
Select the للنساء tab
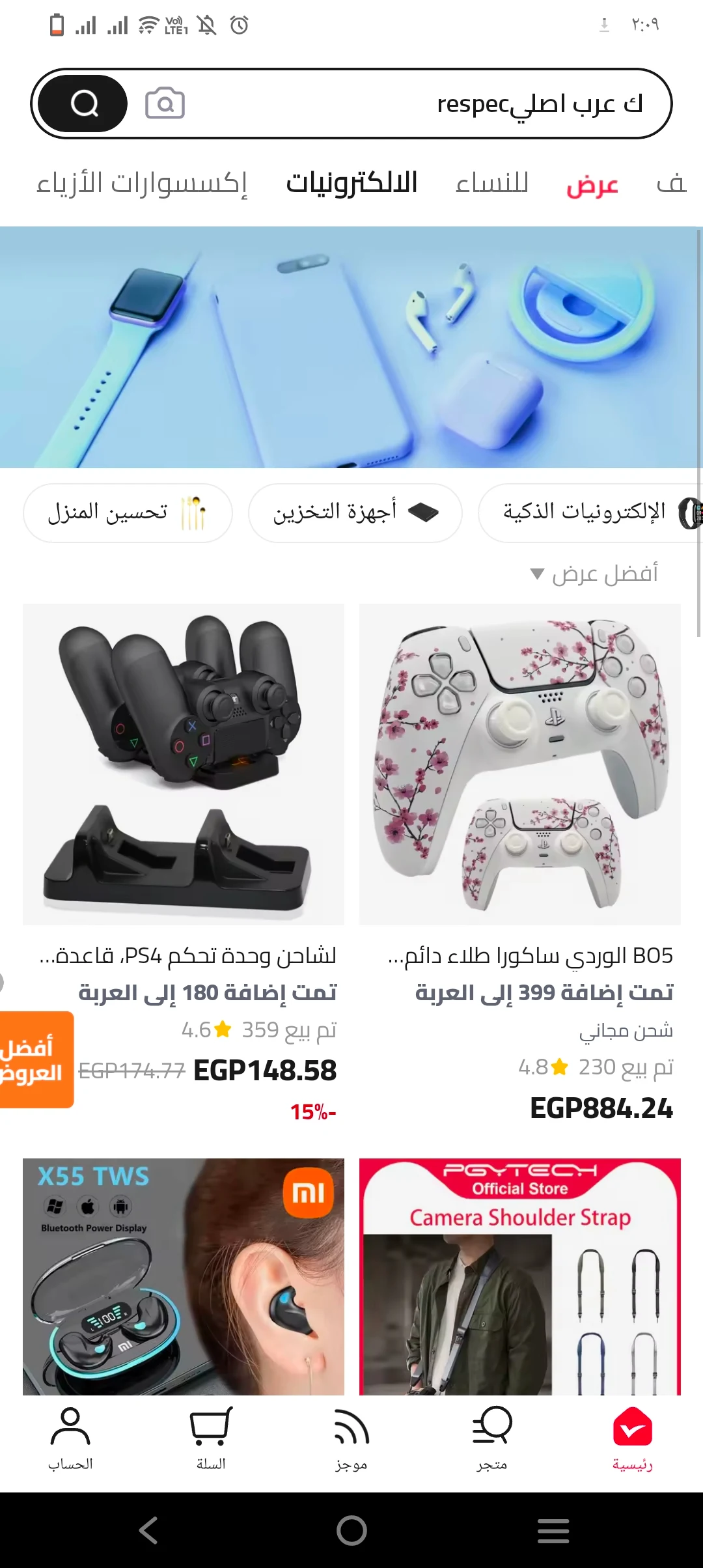click(x=492, y=183)
